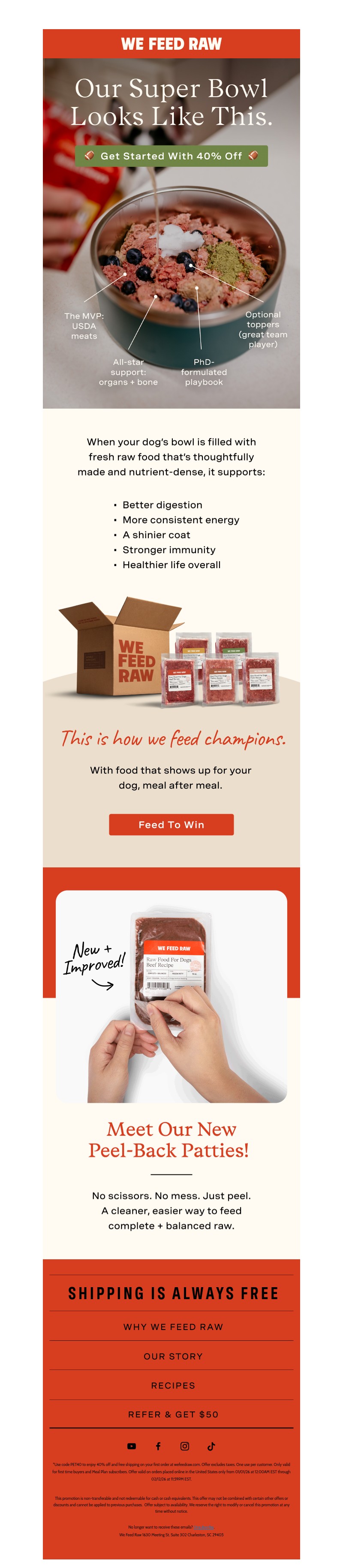Open Refer & Get $50 link
This screenshot has height=1568, width=343.
(x=173, y=1414)
